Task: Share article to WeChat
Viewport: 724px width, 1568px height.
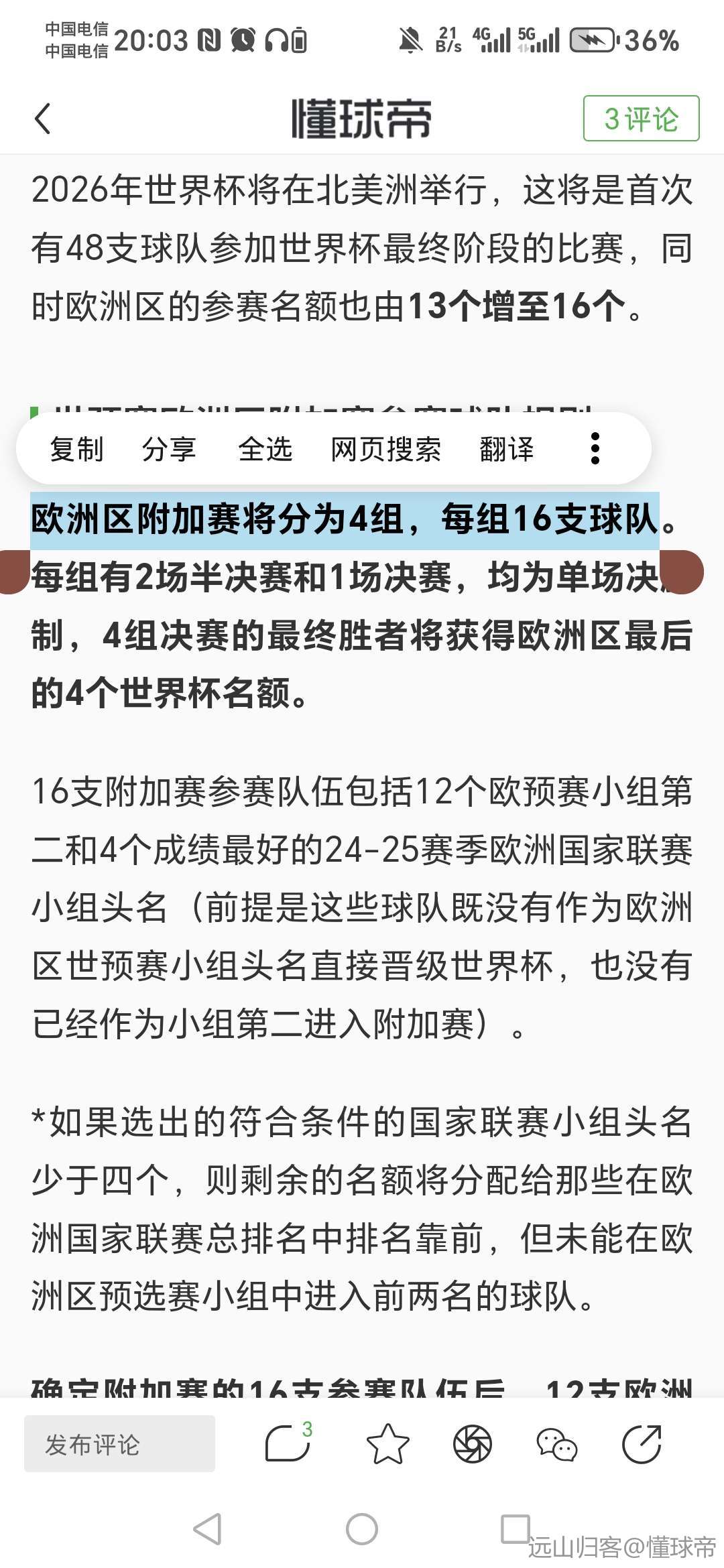Action: tap(556, 1444)
